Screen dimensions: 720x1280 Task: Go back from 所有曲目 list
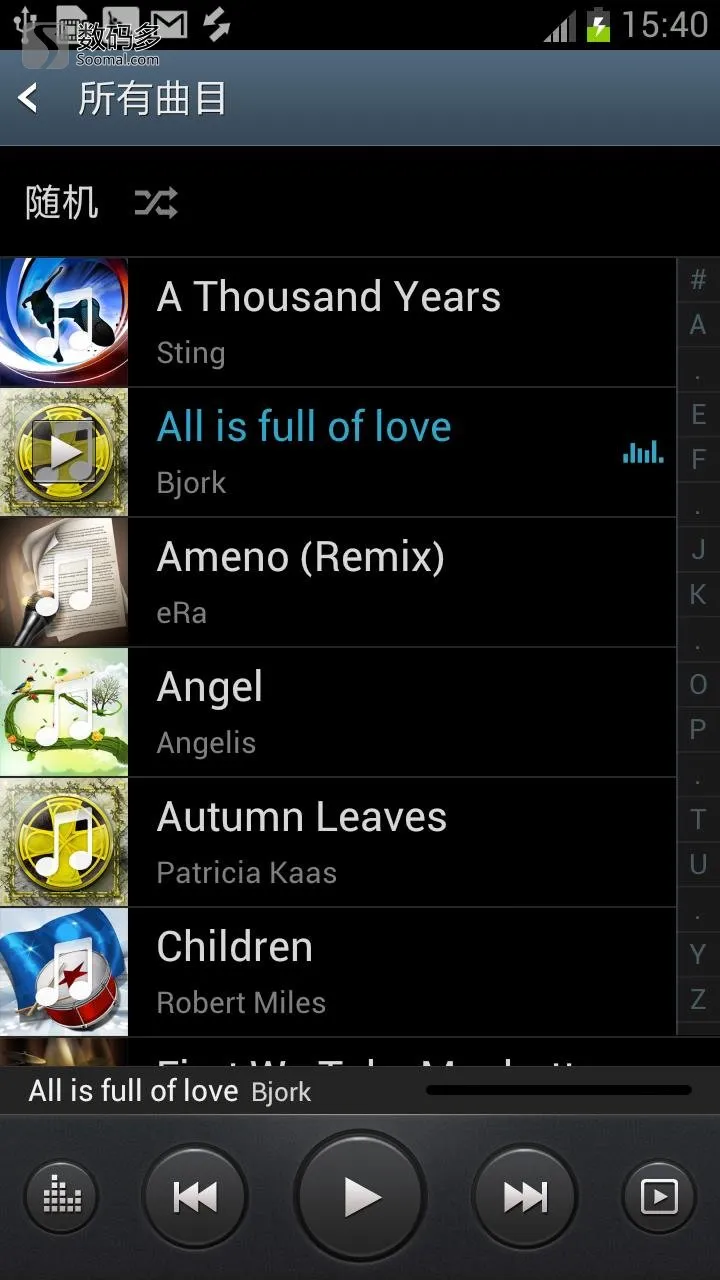pos(28,98)
